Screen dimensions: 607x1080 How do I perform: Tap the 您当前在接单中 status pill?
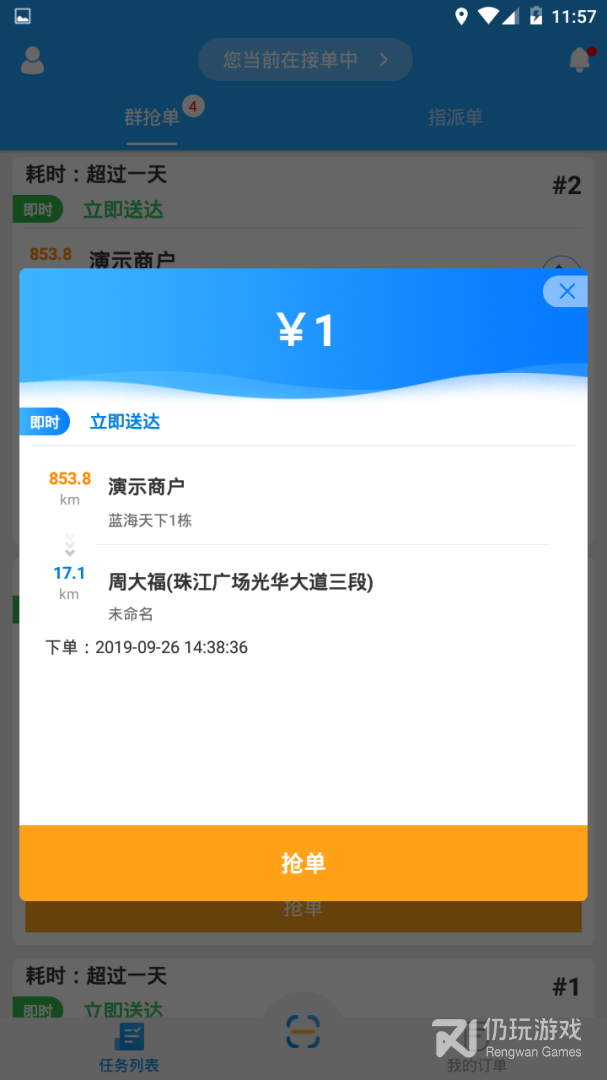click(304, 60)
